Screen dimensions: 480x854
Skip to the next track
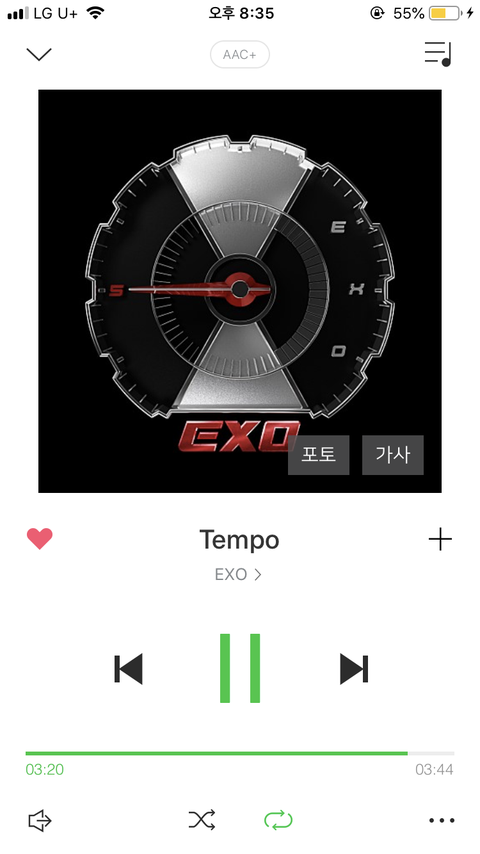click(354, 669)
